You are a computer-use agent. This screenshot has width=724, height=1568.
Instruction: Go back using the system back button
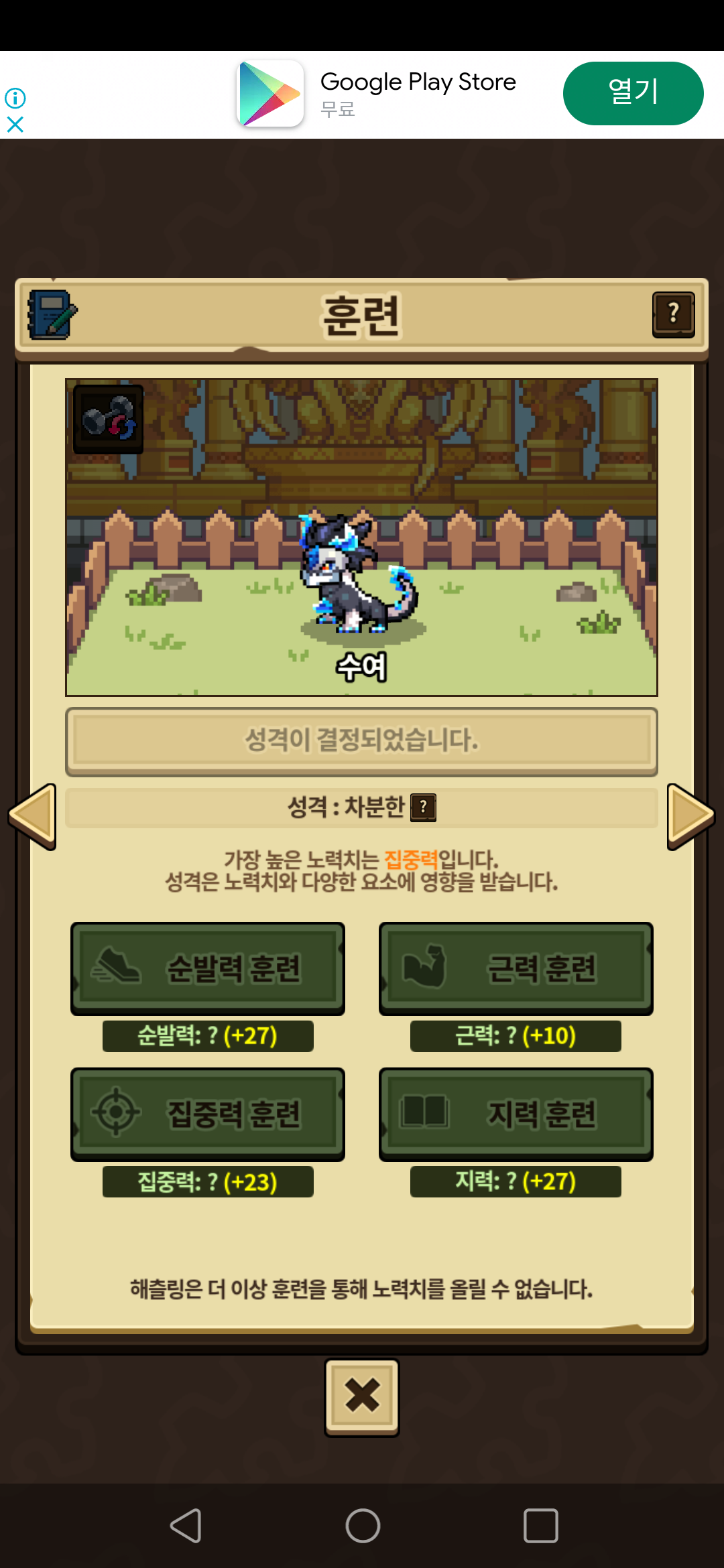tap(186, 1526)
